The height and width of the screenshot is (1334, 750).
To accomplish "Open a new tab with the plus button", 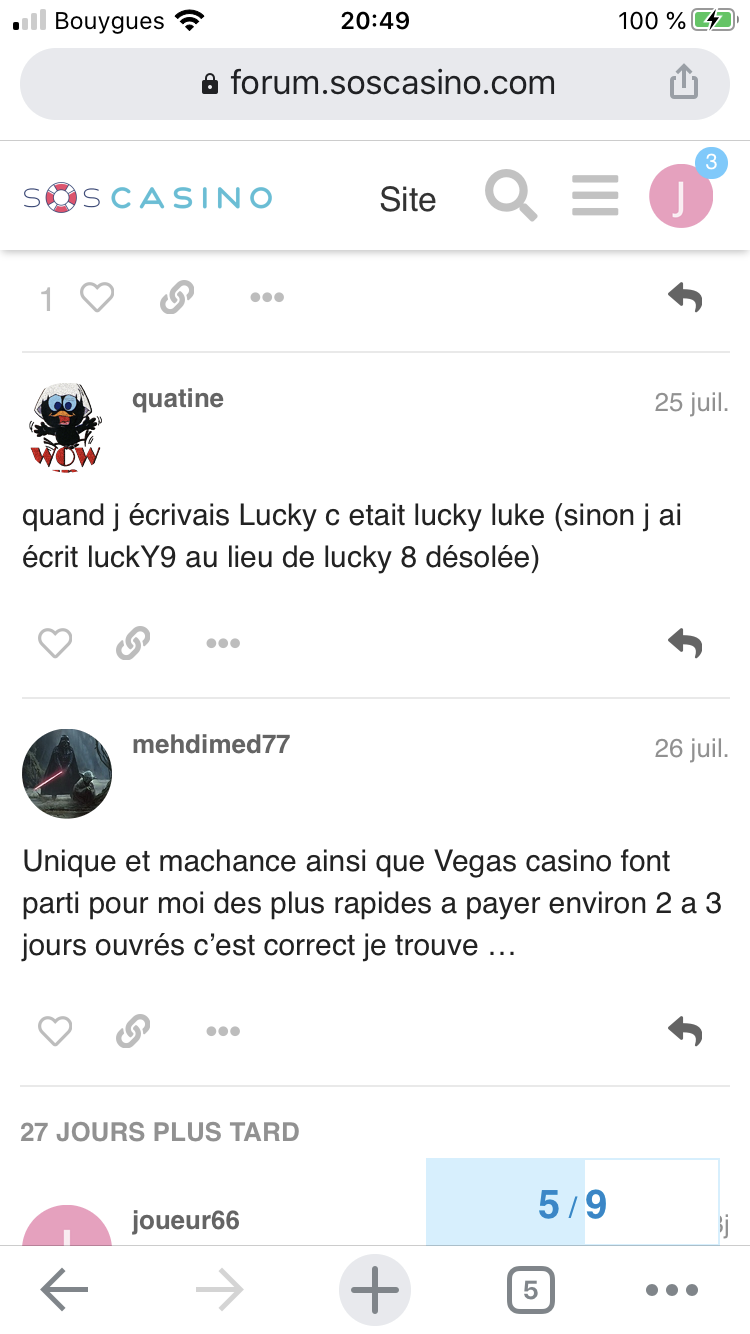I will (x=375, y=1291).
